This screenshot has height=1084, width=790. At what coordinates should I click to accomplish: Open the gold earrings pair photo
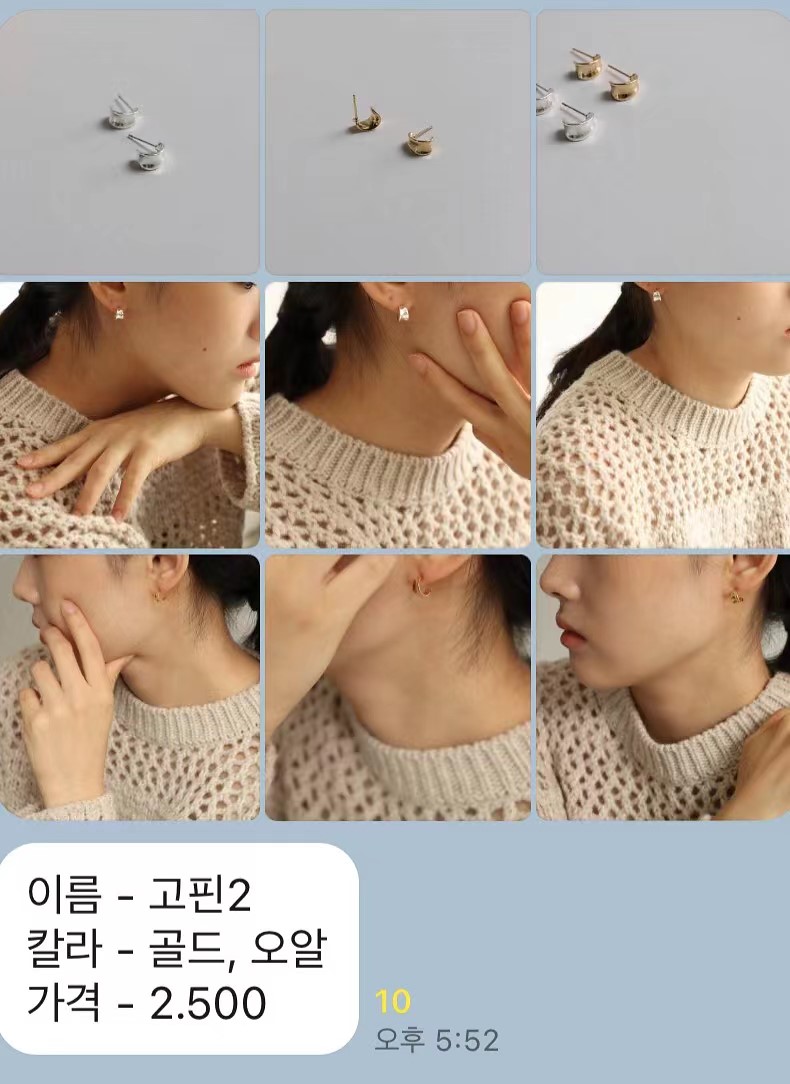click(x=397, y=142)
